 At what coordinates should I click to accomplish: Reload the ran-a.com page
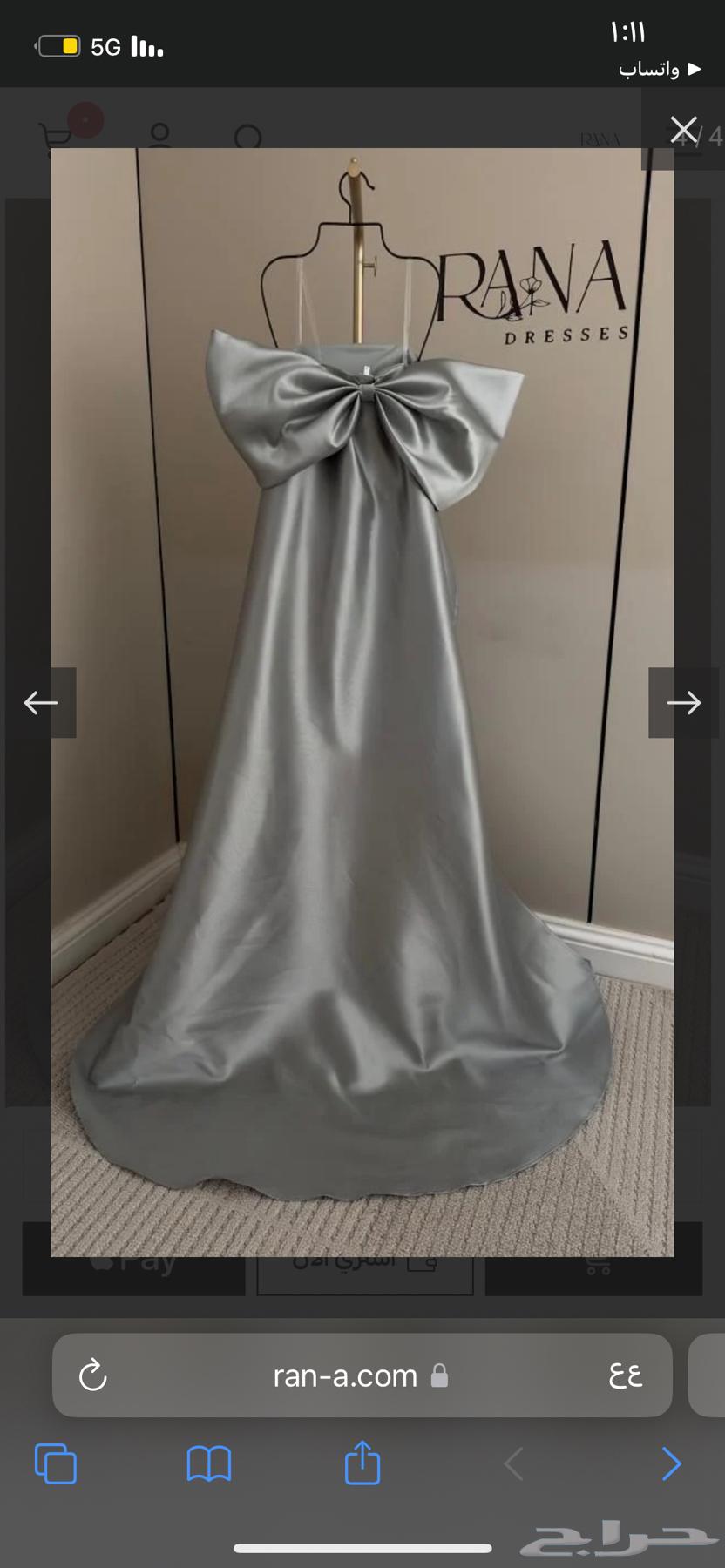coord(93,1375)
